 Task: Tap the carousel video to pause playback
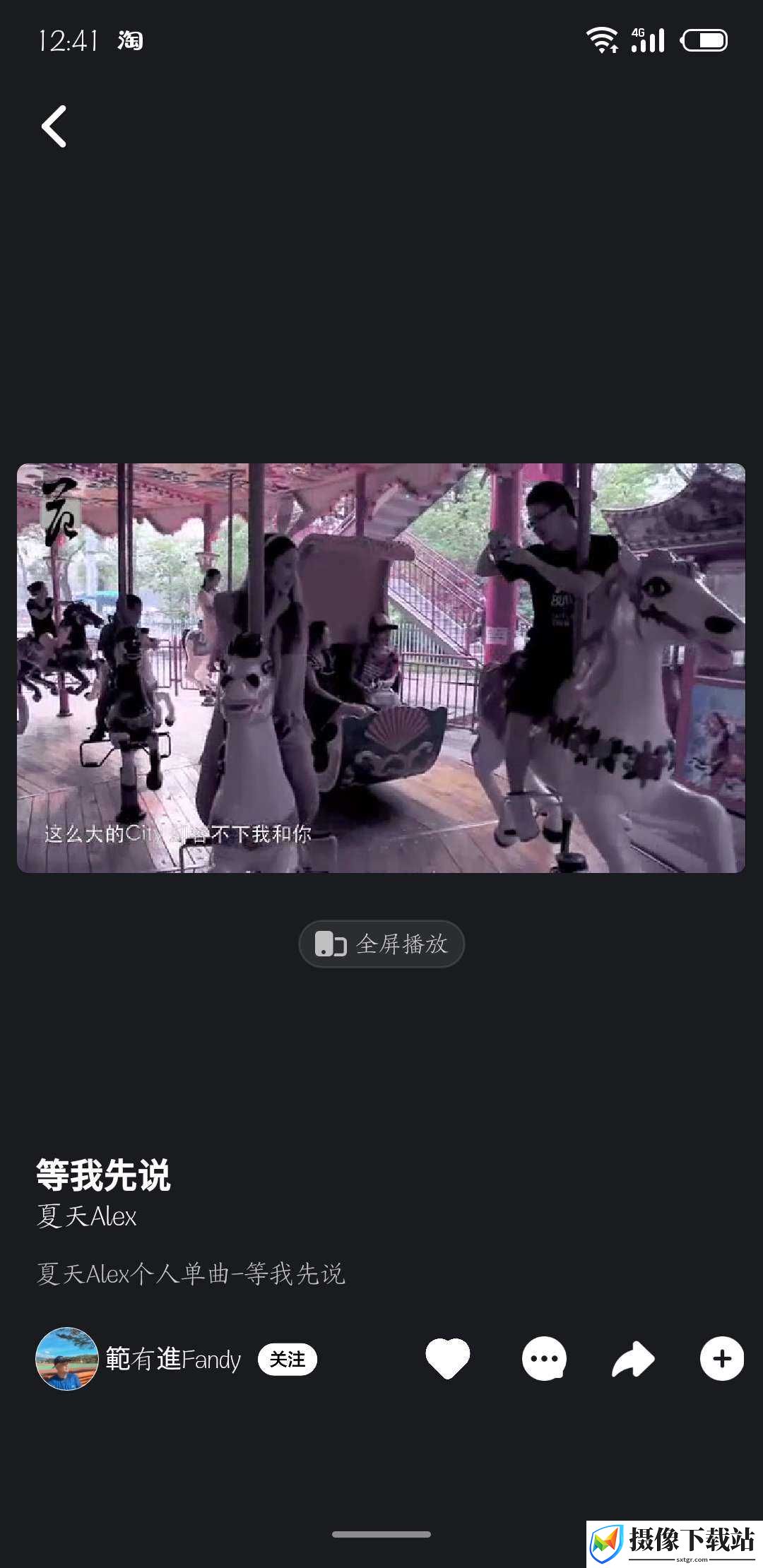point(381,668)
